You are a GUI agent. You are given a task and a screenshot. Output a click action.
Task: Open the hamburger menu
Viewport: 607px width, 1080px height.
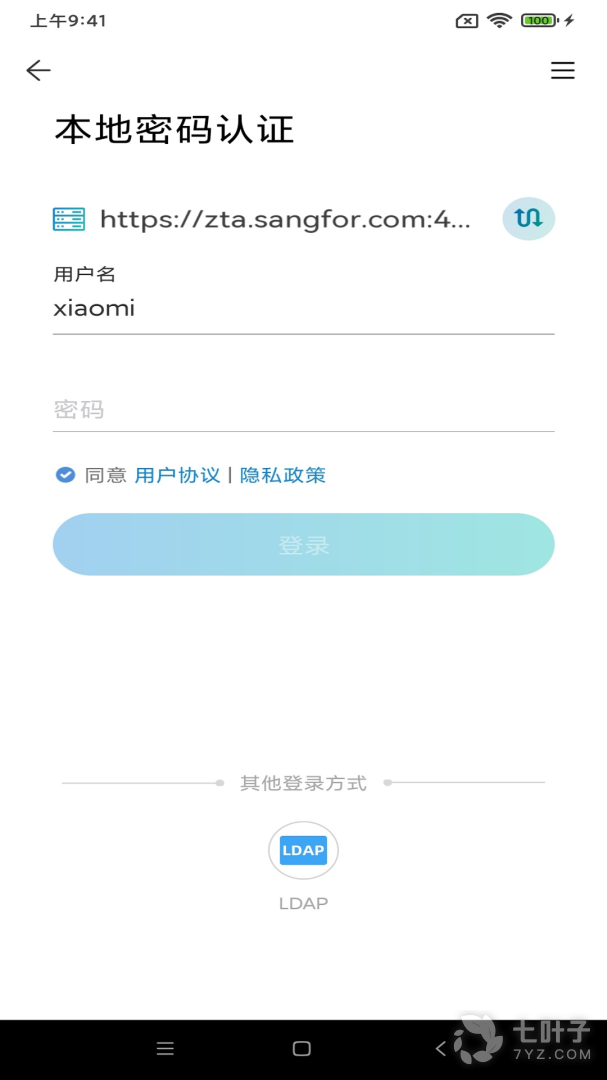pyautogui.click(x=563, y=70)
